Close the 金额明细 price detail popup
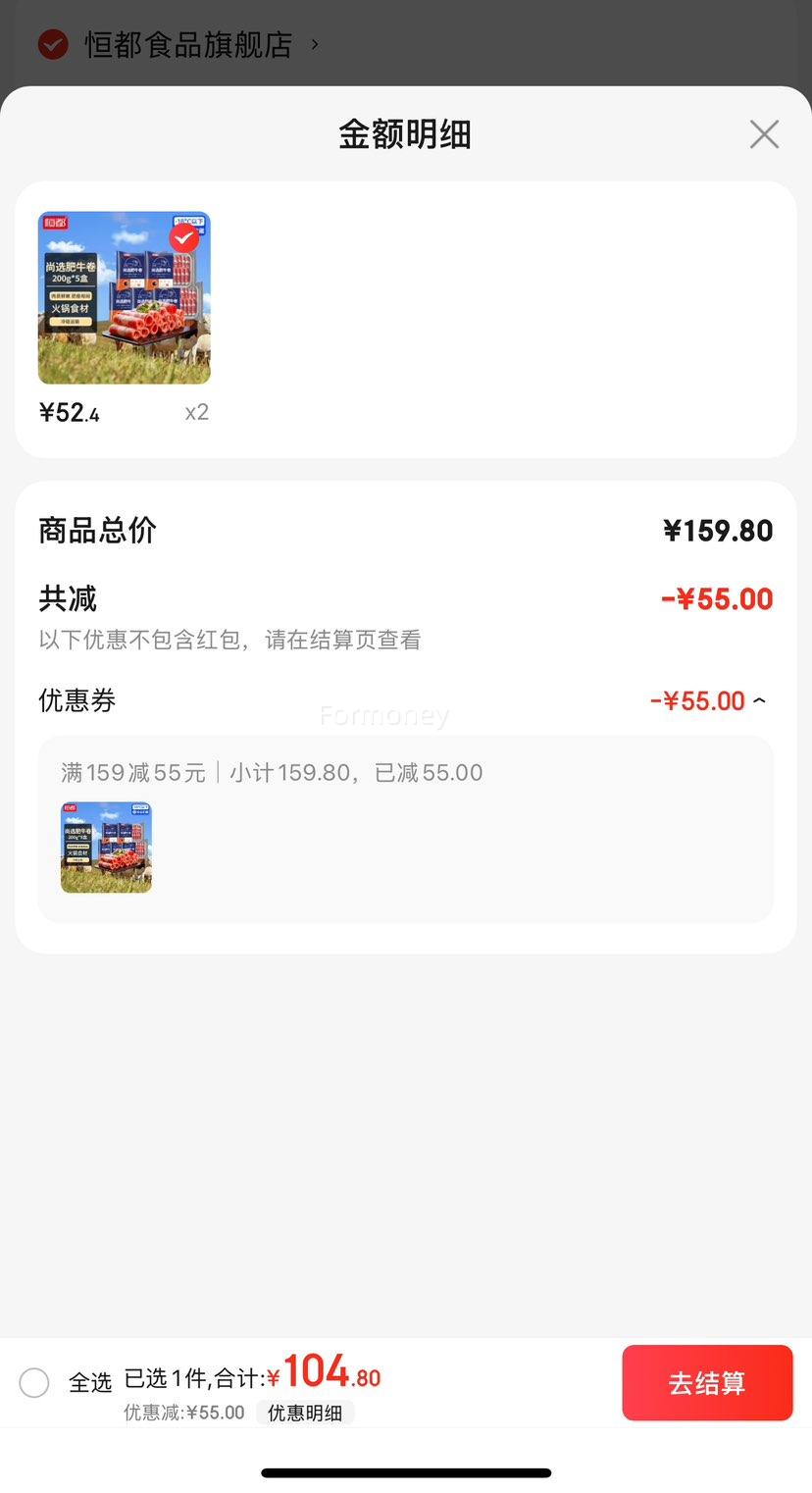Image resolution: width=812 pixels, height=1493 pixels. [764, 134]
